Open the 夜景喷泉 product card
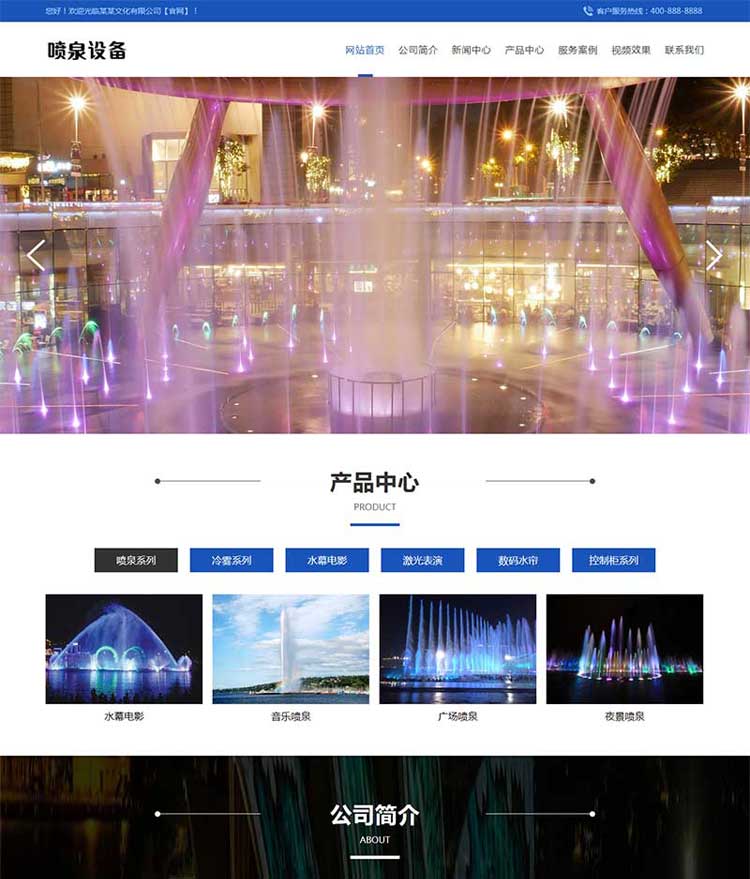 [x=624, y=649]
